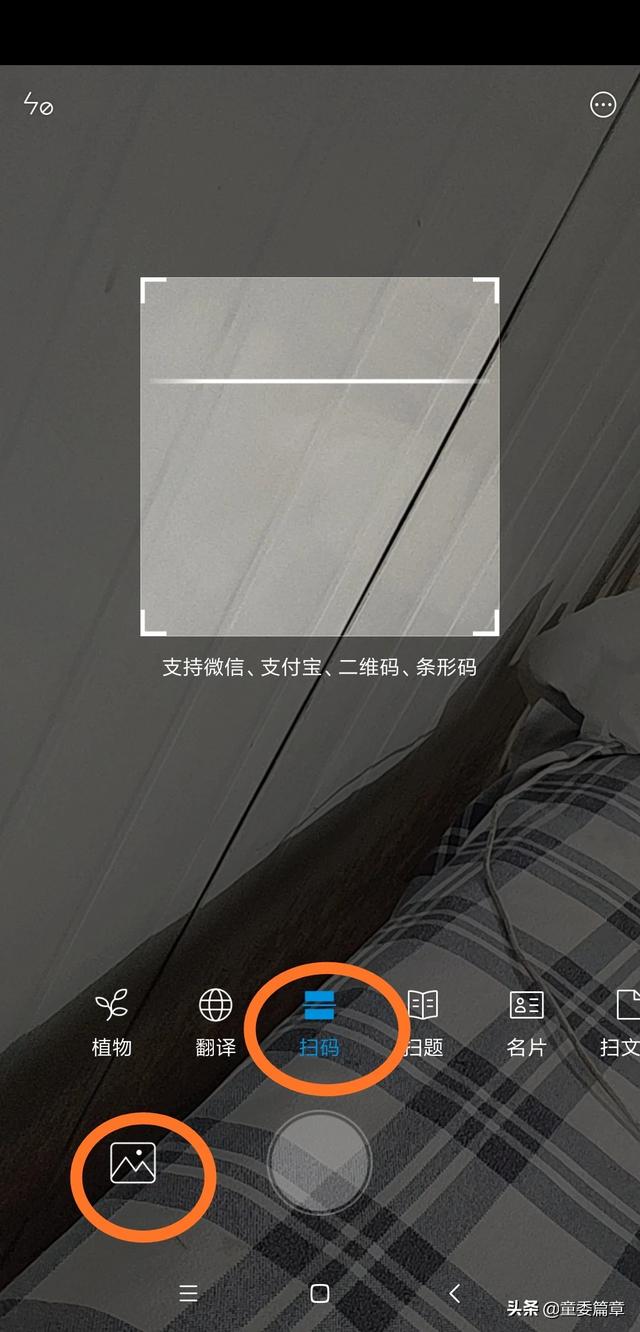Go to the system home screen

(x=320, y=1293)
